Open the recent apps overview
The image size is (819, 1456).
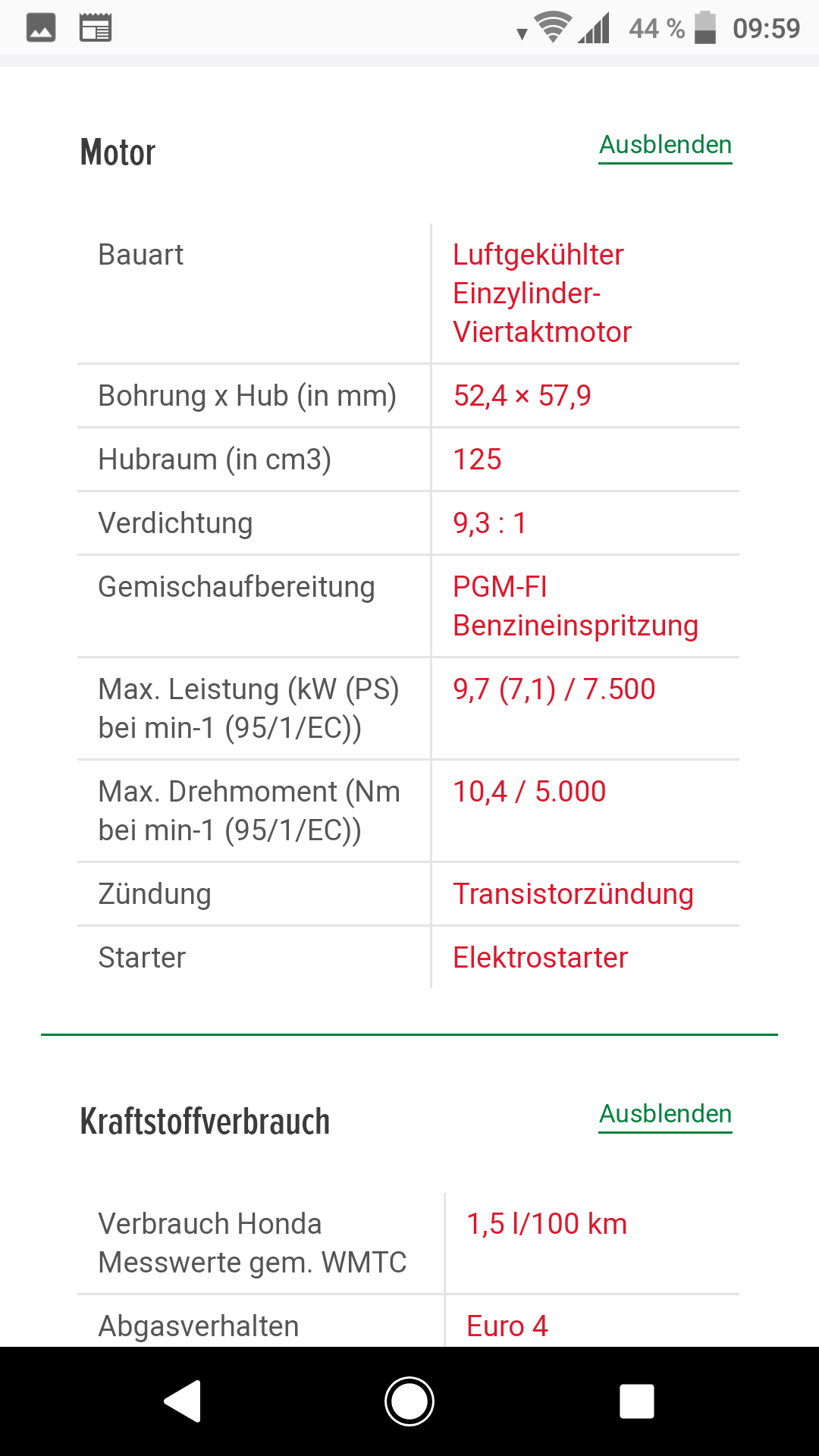coord(636,1401)
